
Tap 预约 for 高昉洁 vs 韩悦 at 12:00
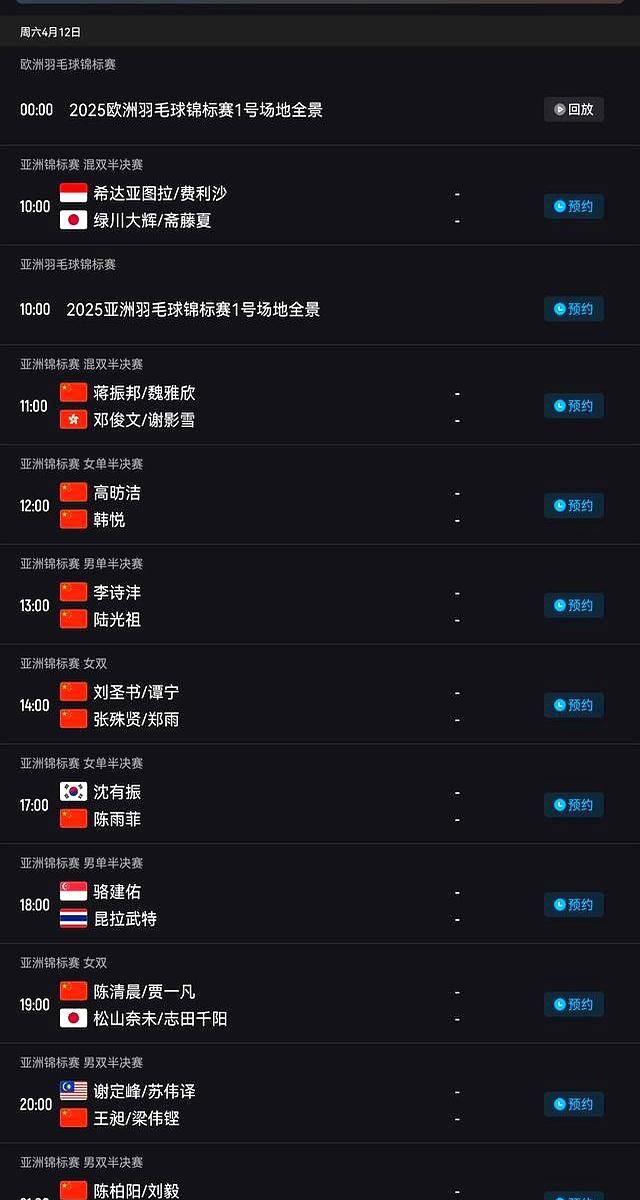[574, 506]
